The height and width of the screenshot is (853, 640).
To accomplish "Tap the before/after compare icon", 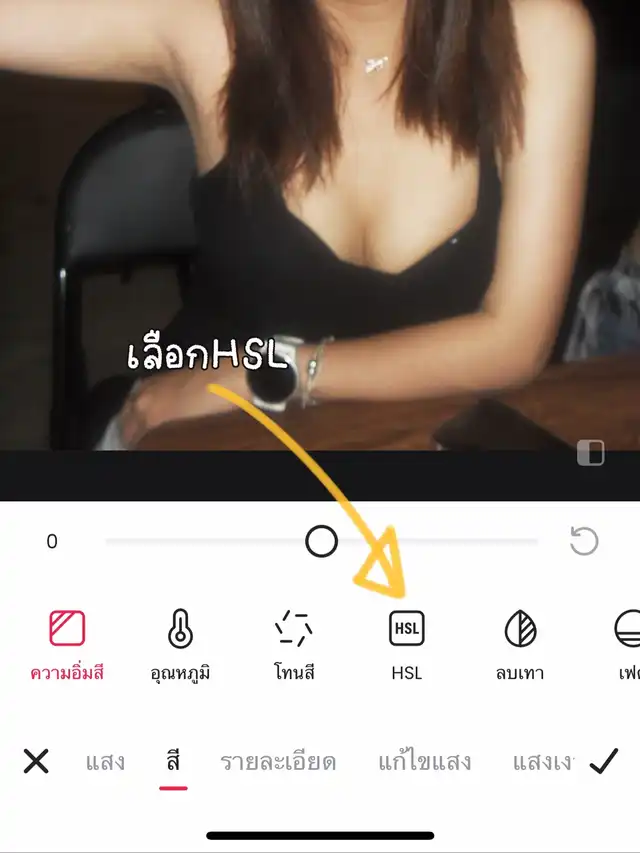I will pyautogui.click(x=591, y=453).
